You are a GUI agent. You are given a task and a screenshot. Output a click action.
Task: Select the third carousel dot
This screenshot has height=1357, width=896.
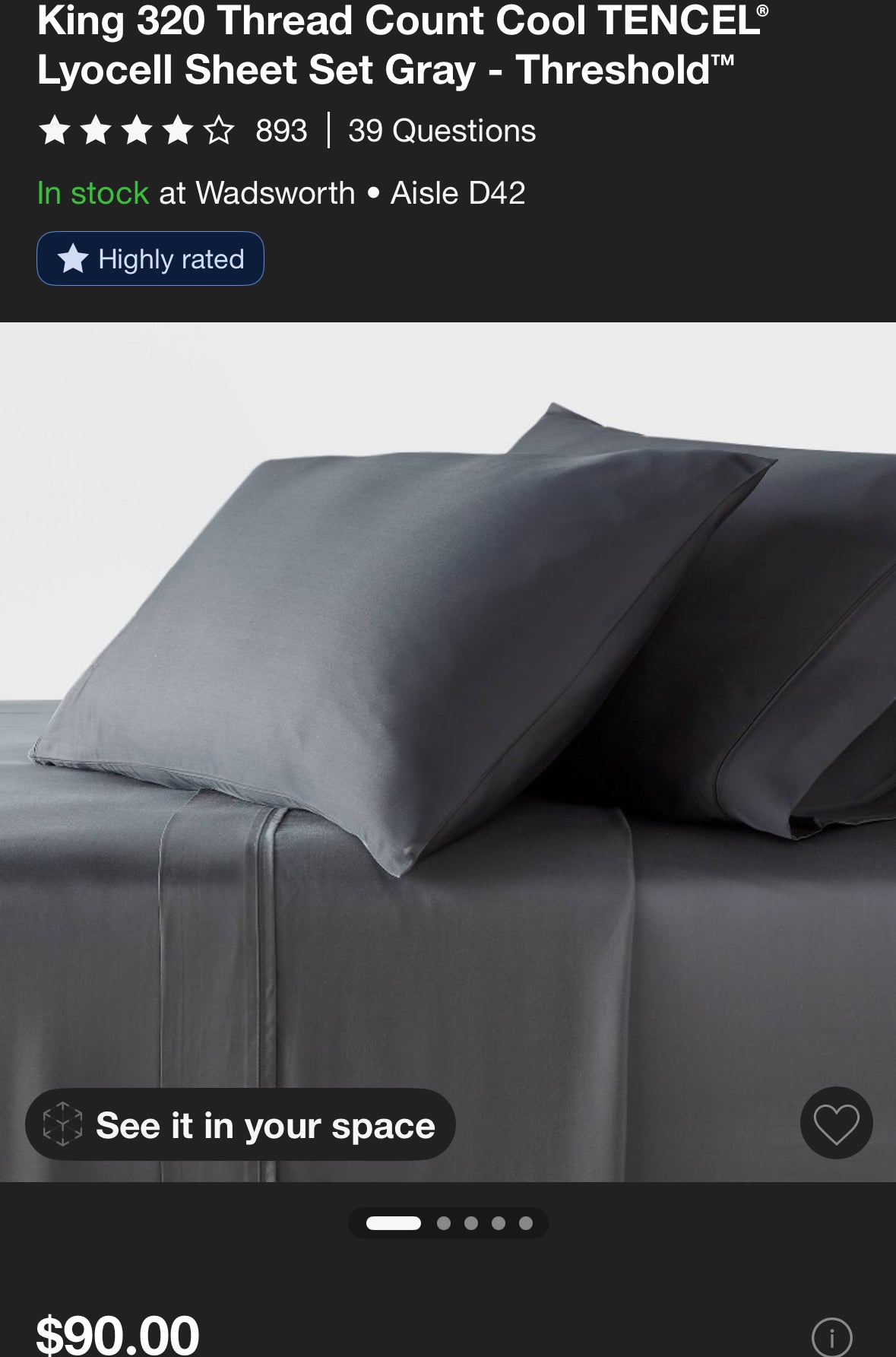point(470,1223)
